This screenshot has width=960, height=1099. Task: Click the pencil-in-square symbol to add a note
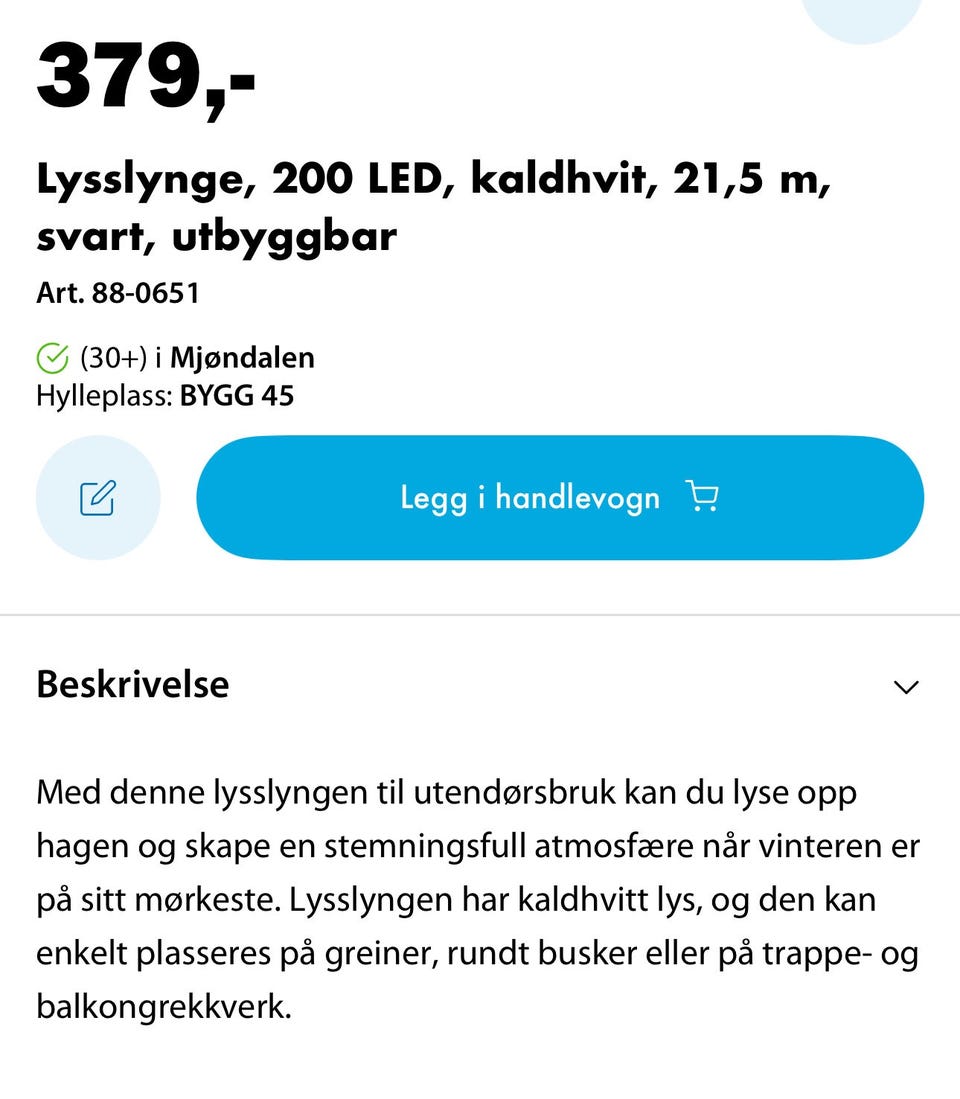point(97,497)
